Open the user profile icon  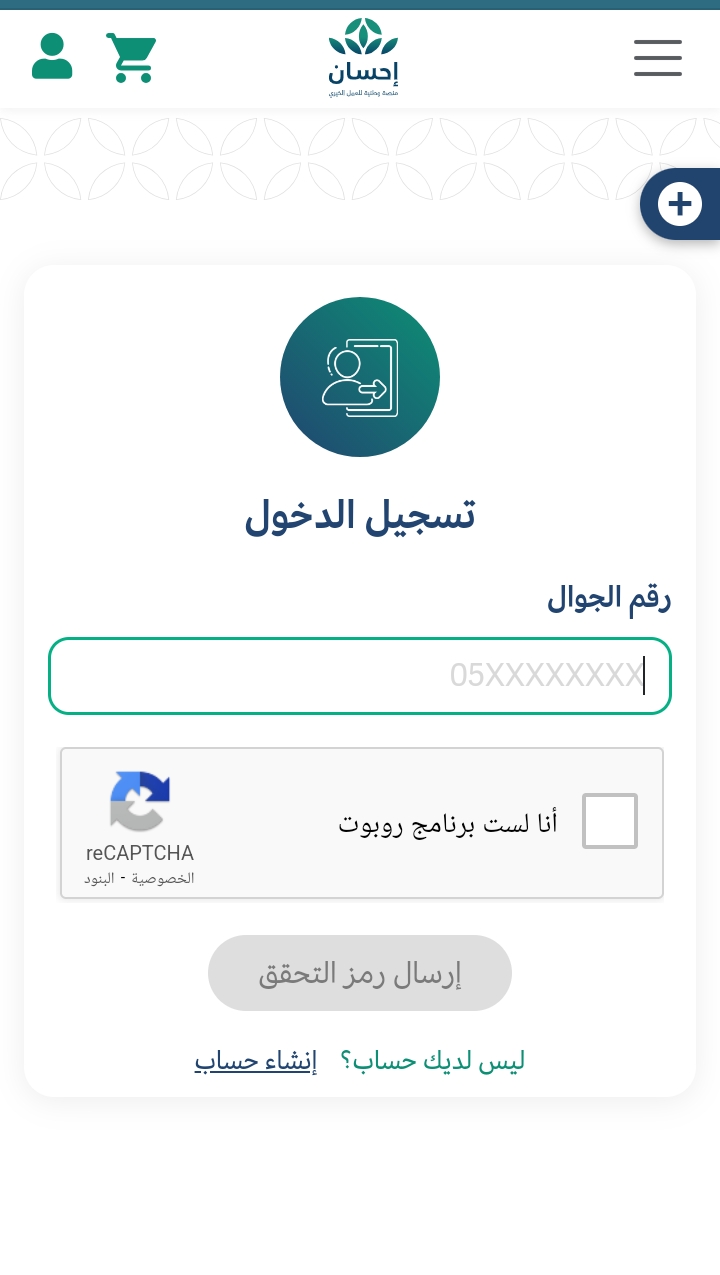(52, 57)
